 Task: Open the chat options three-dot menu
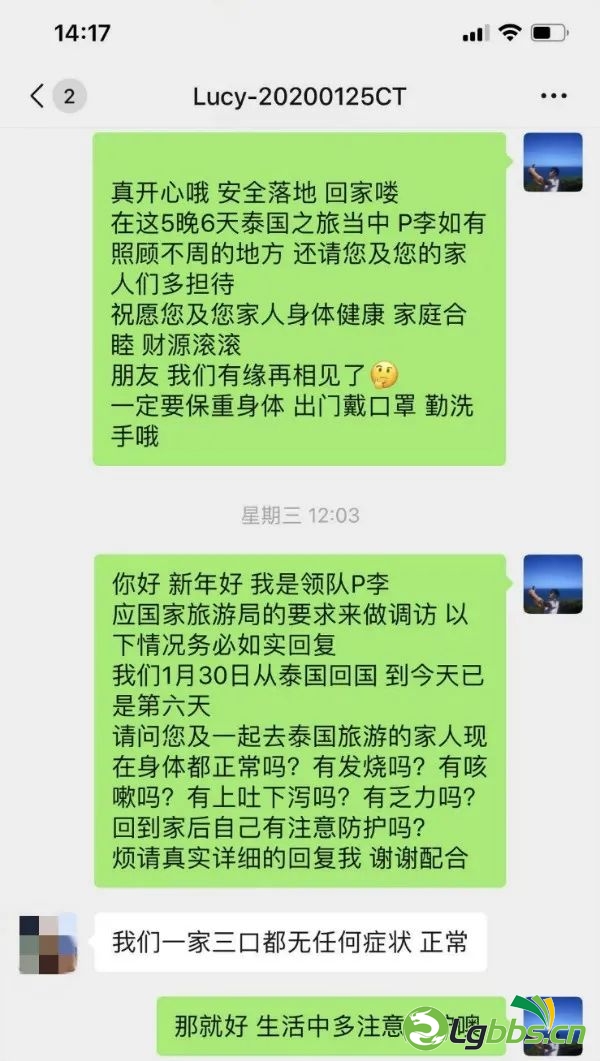553,97
